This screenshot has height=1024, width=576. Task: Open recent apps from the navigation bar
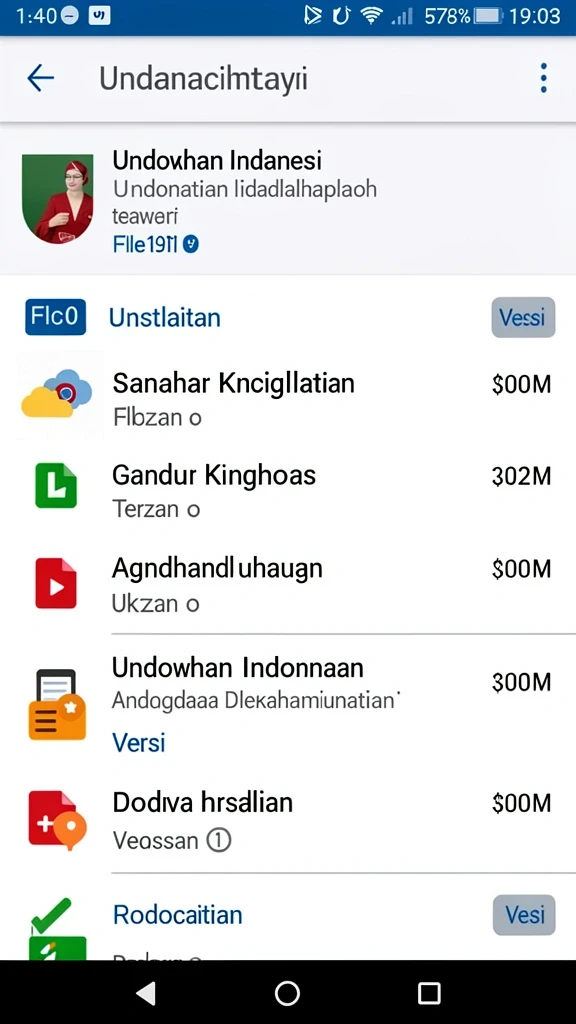[429, 993]
